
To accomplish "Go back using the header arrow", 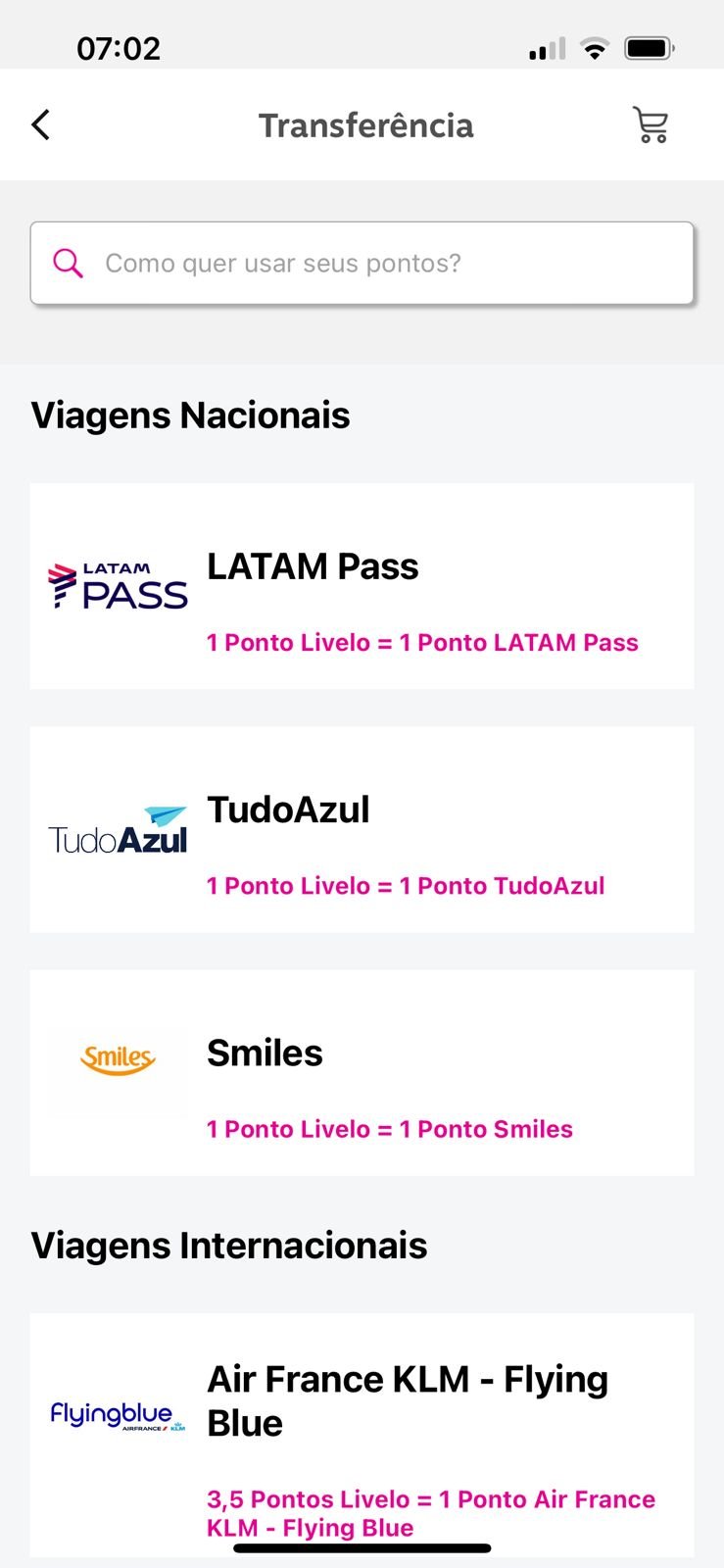I will pos(40,124).
